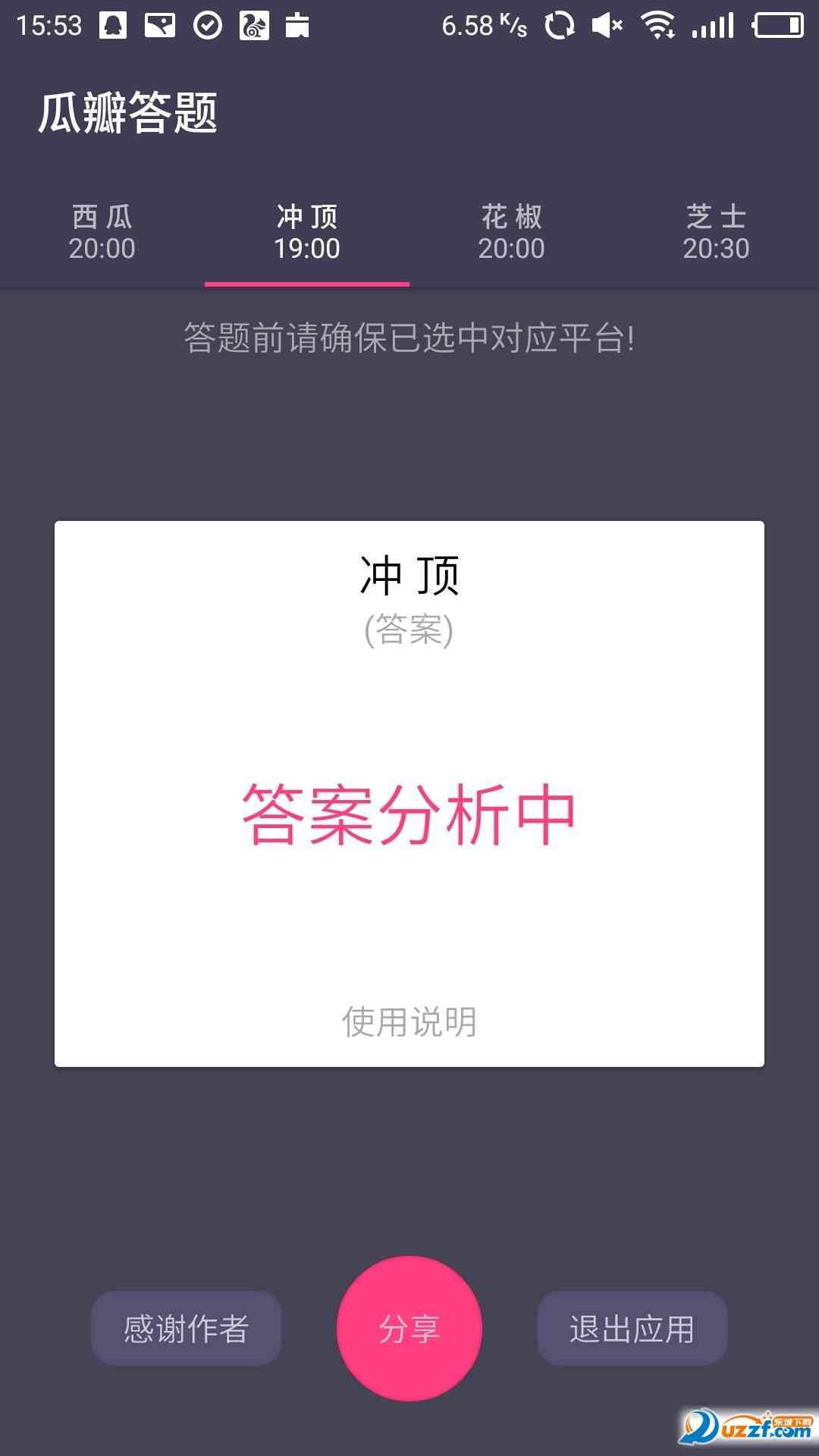
Task: Switch to the 芝士 20:30 tab
Action: (x=716, y=233)
